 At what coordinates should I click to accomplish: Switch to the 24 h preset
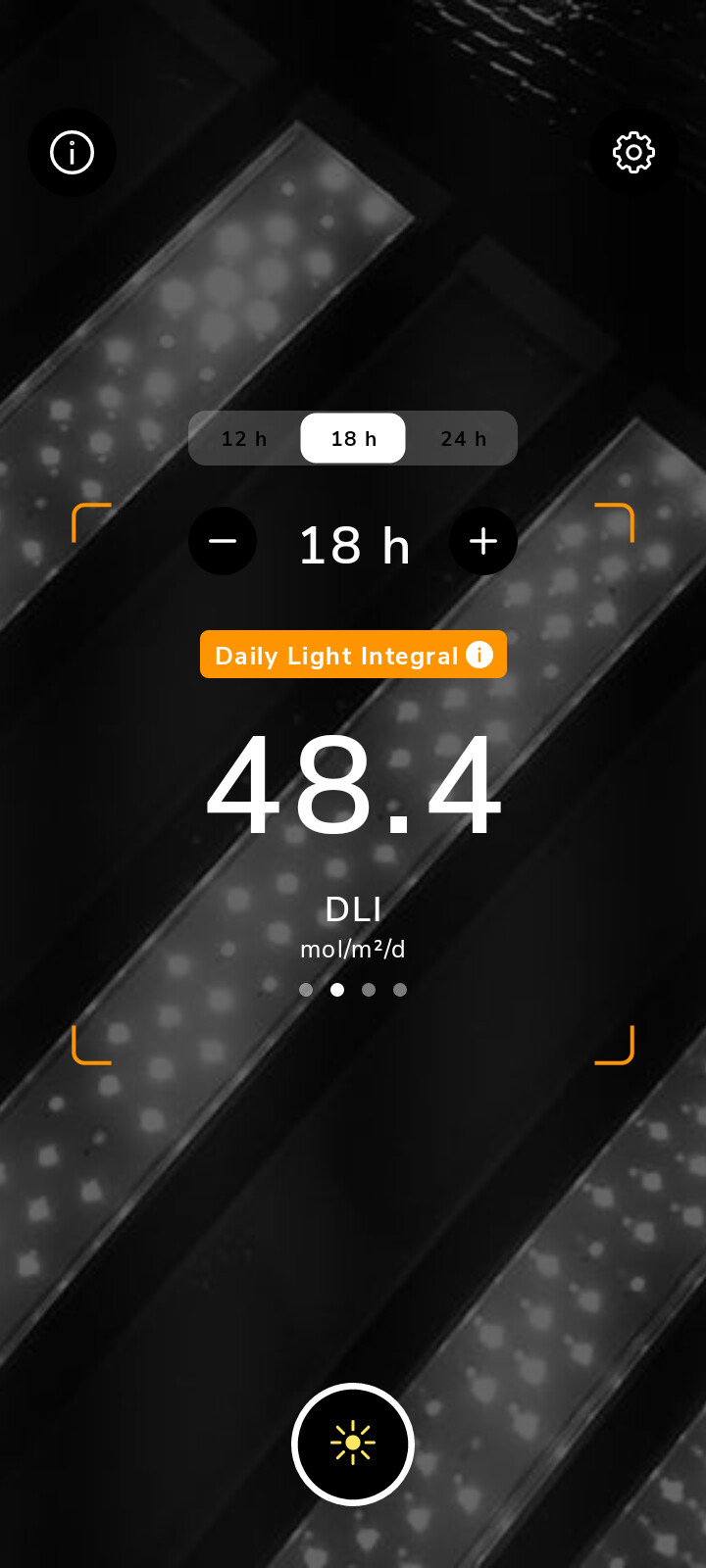click(463, 438)
